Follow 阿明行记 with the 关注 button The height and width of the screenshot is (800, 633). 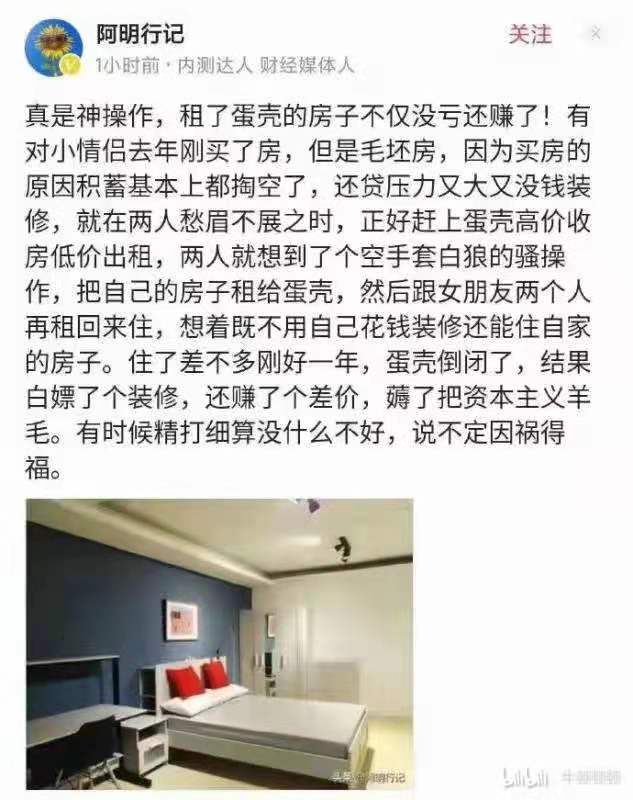click(530, 33)
